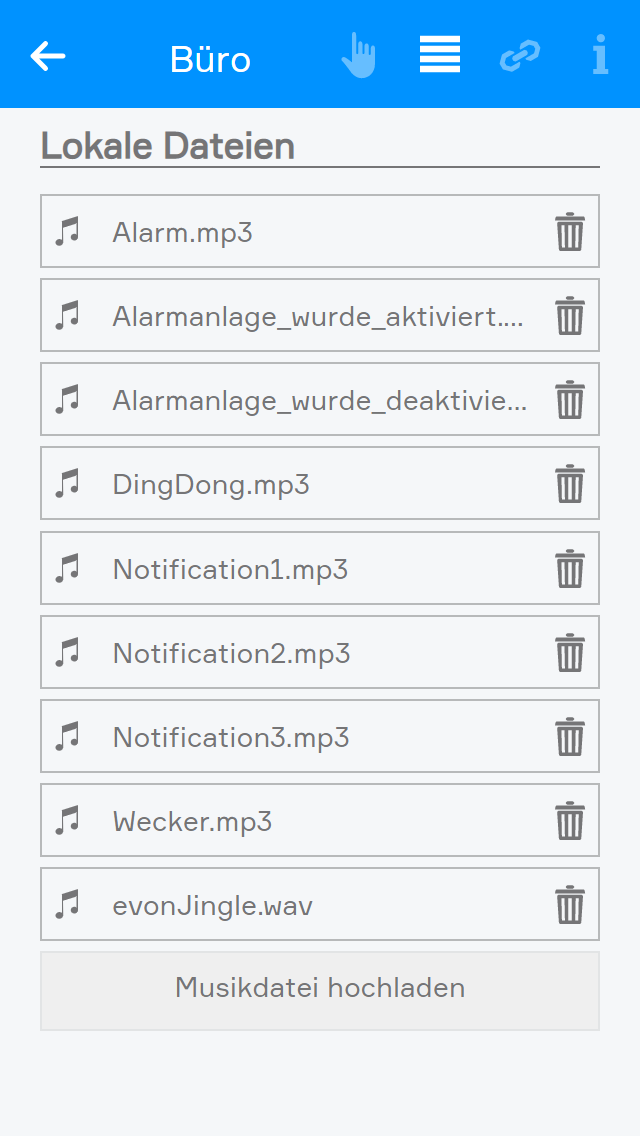Open Notification3.mp3 entry

(231, 738)
